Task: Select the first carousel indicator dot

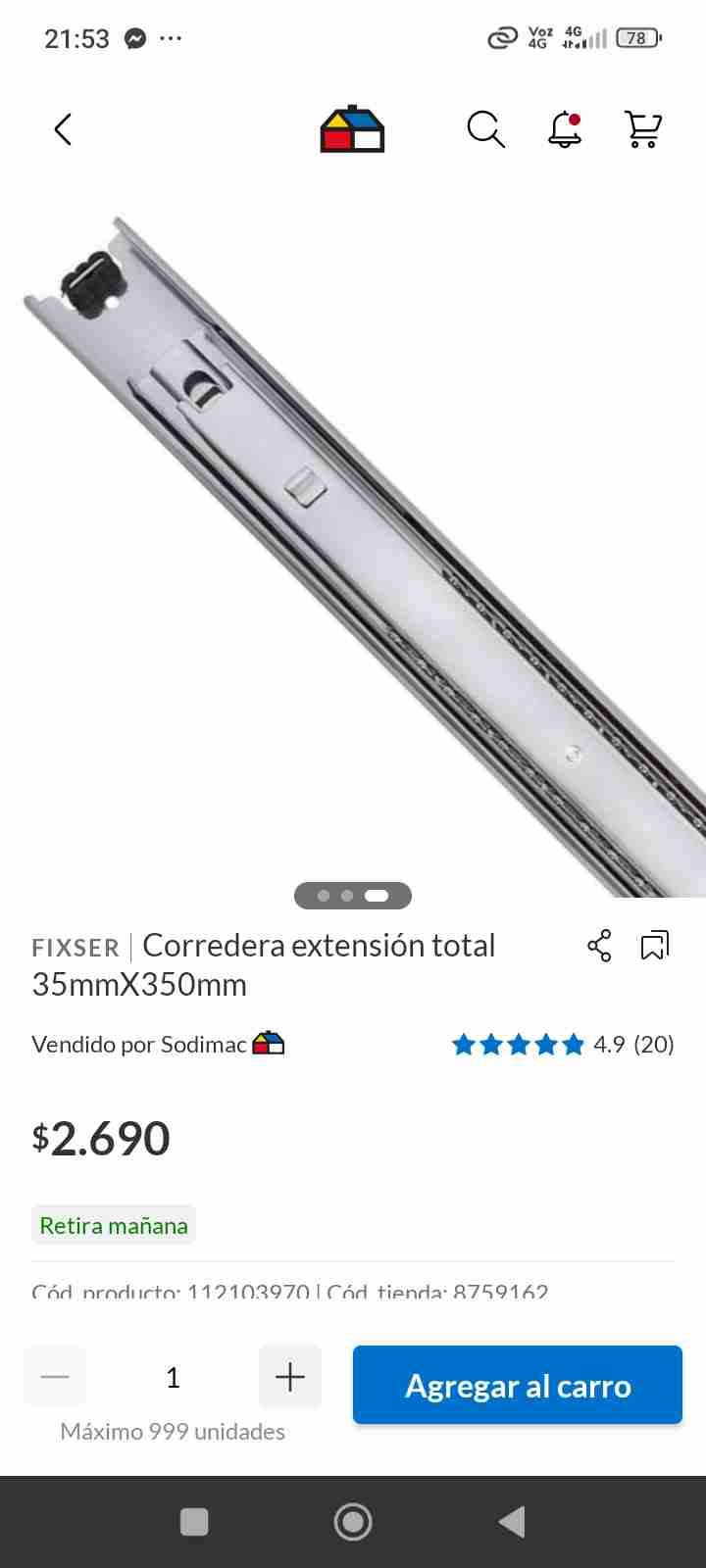Action: tap(324, 895)
